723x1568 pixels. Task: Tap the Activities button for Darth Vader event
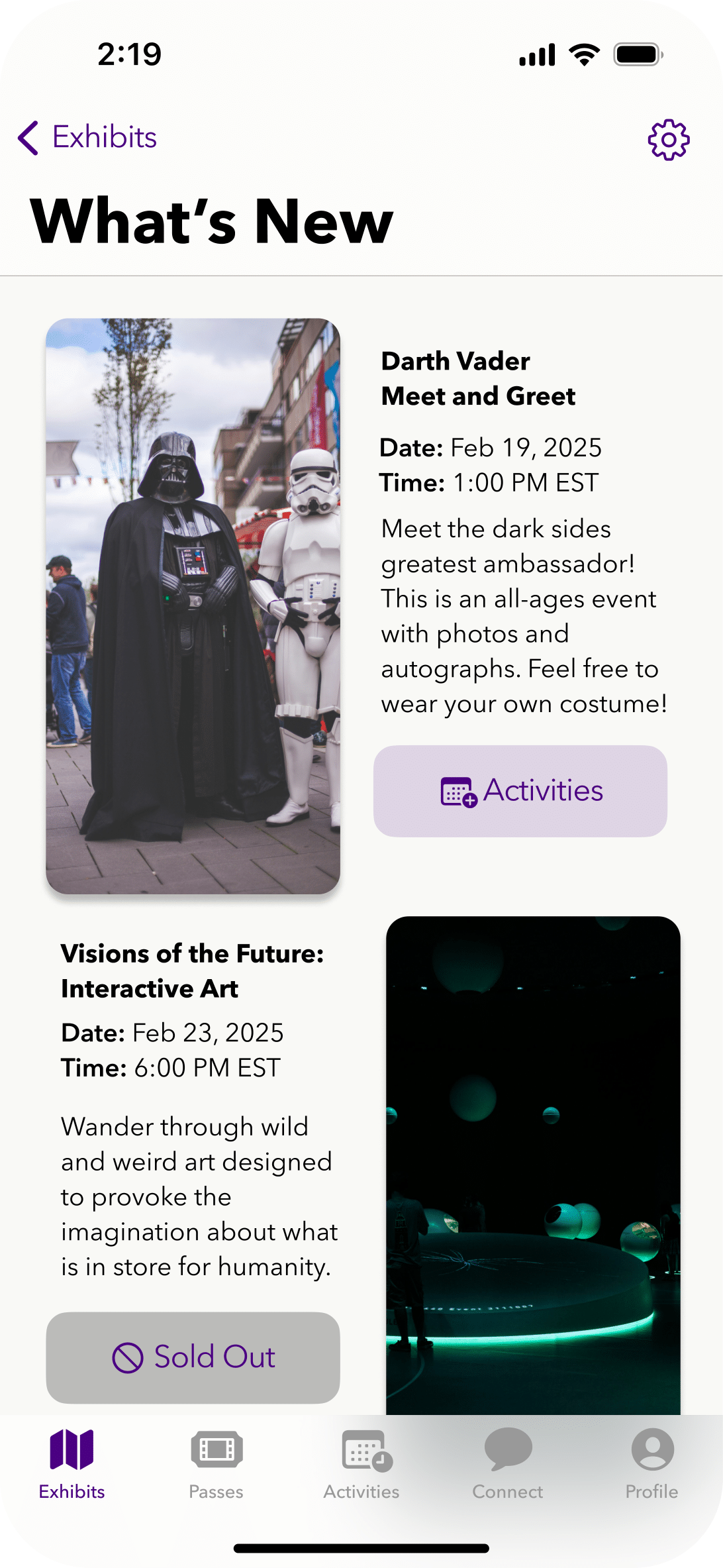click(x=520, y=791)
